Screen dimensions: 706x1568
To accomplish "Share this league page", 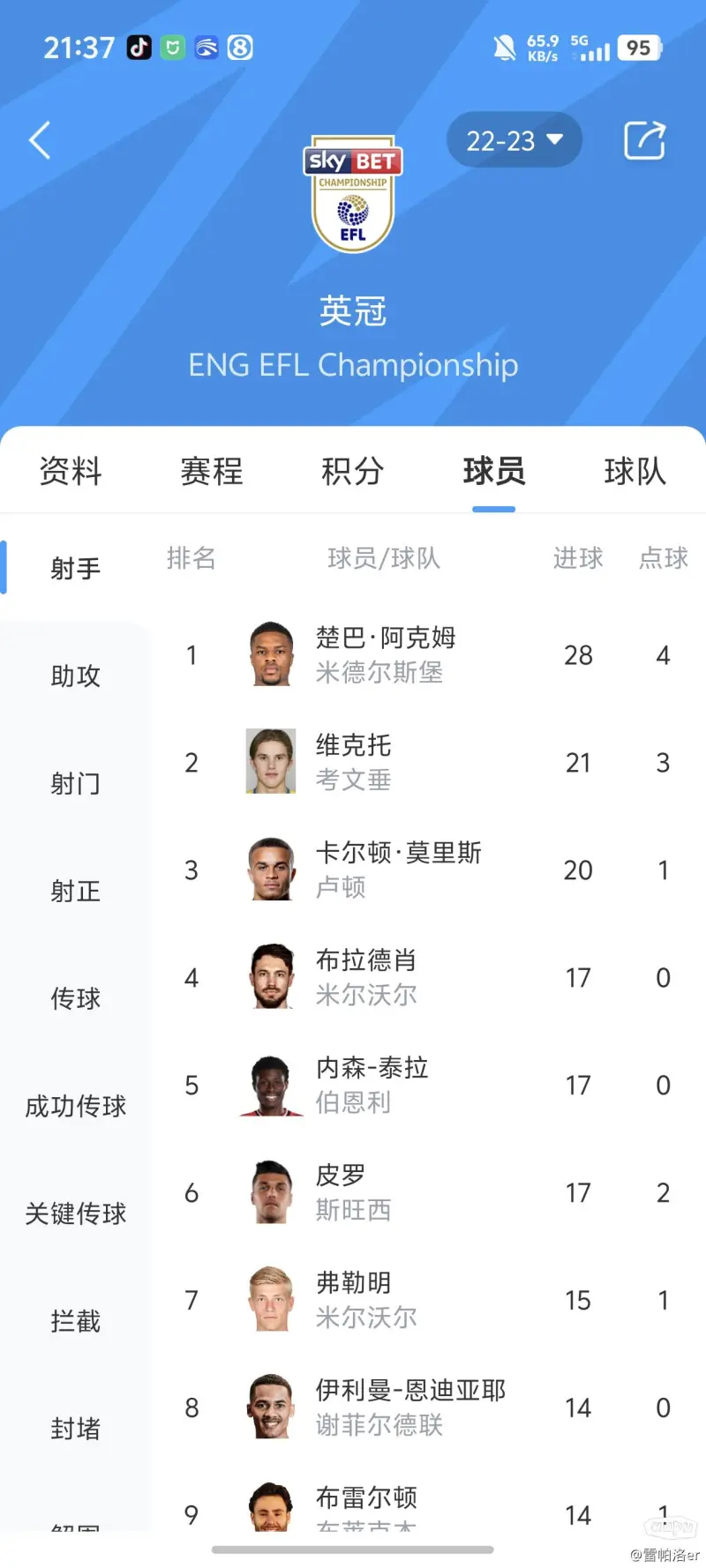I will (x=644, y=140).
